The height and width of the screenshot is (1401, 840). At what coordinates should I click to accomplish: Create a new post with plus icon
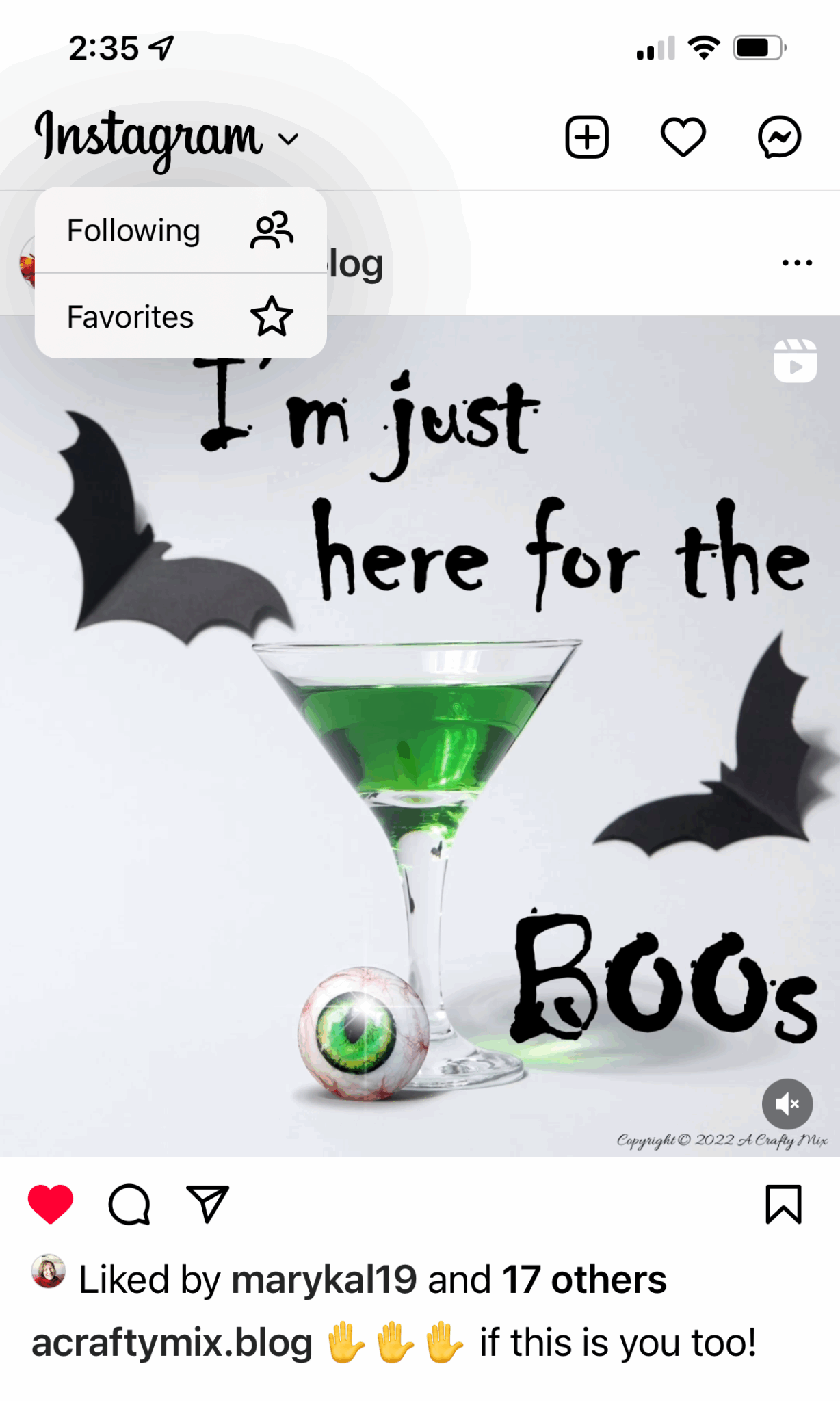point(586,137)
